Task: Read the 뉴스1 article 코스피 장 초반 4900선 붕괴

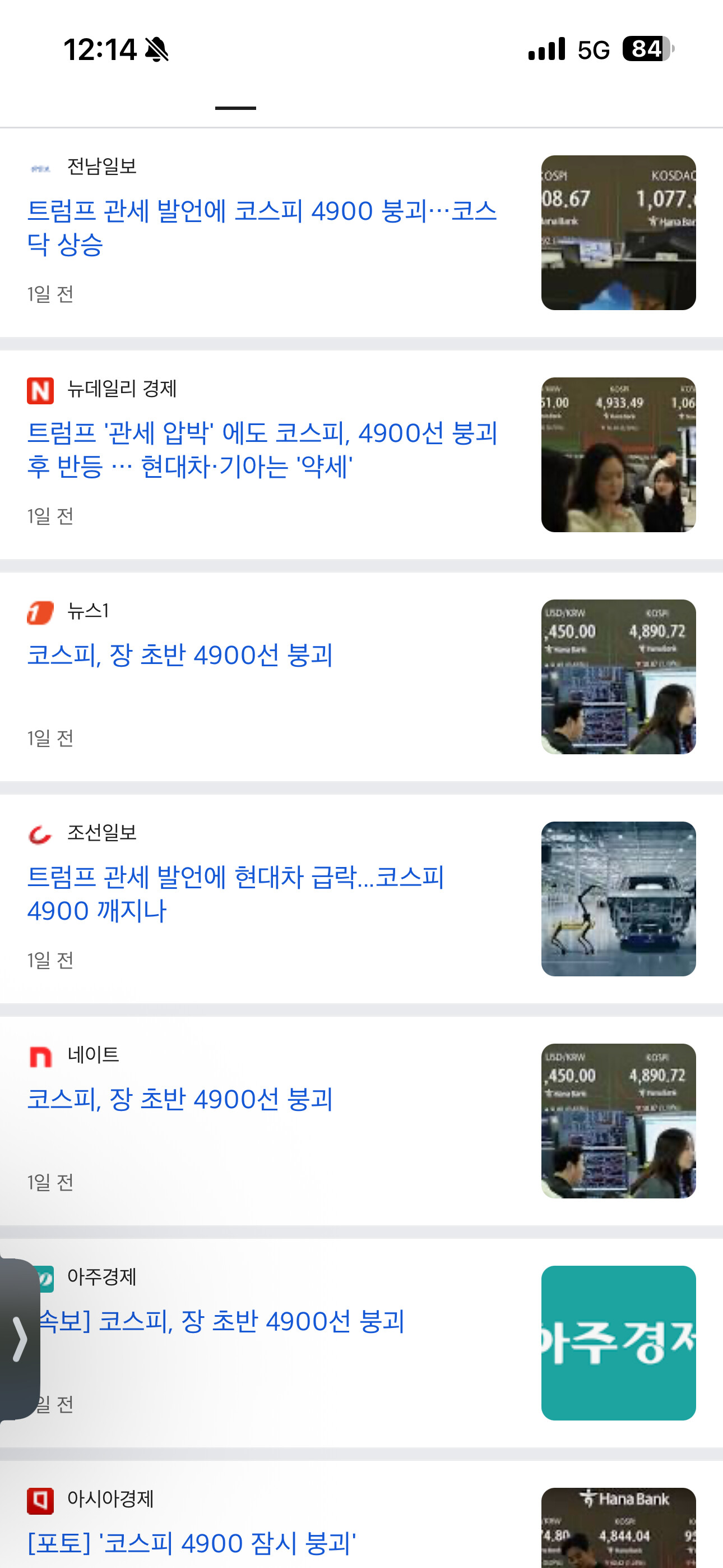Action: [x=180, y=656]
